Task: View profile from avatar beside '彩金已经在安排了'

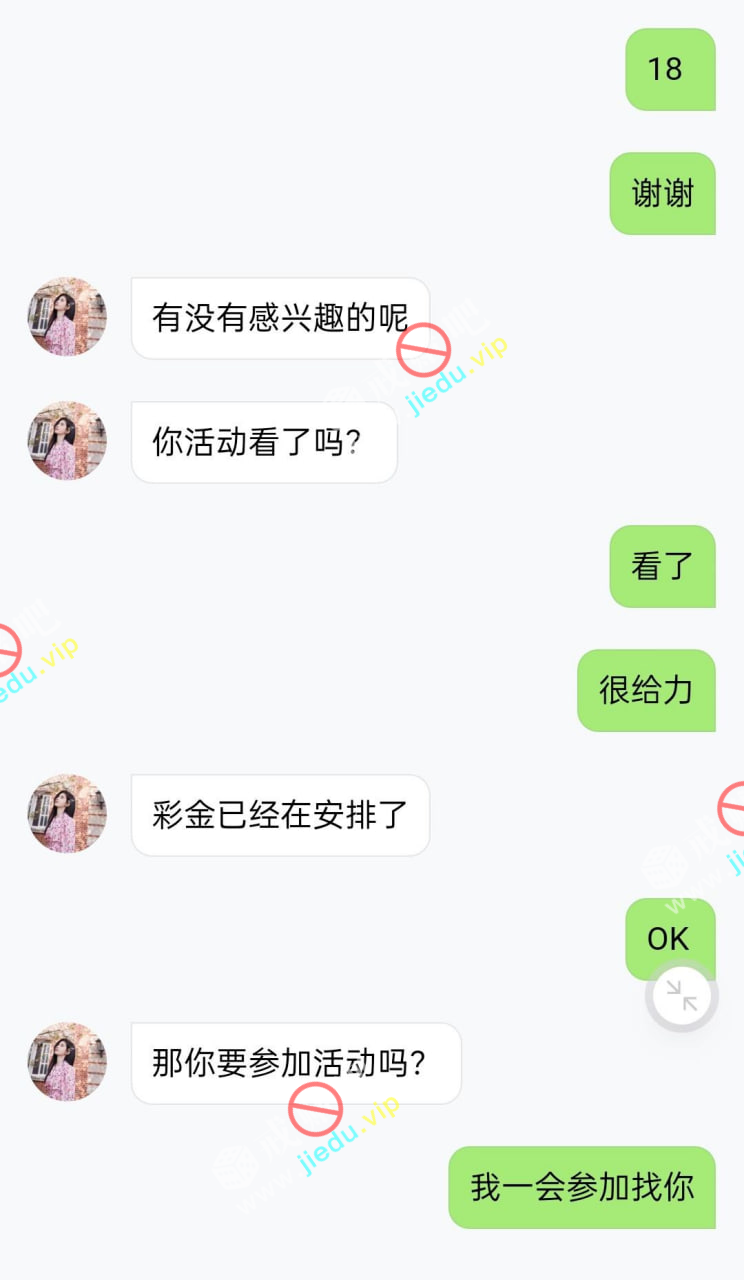Action: (x=67, y=813)
